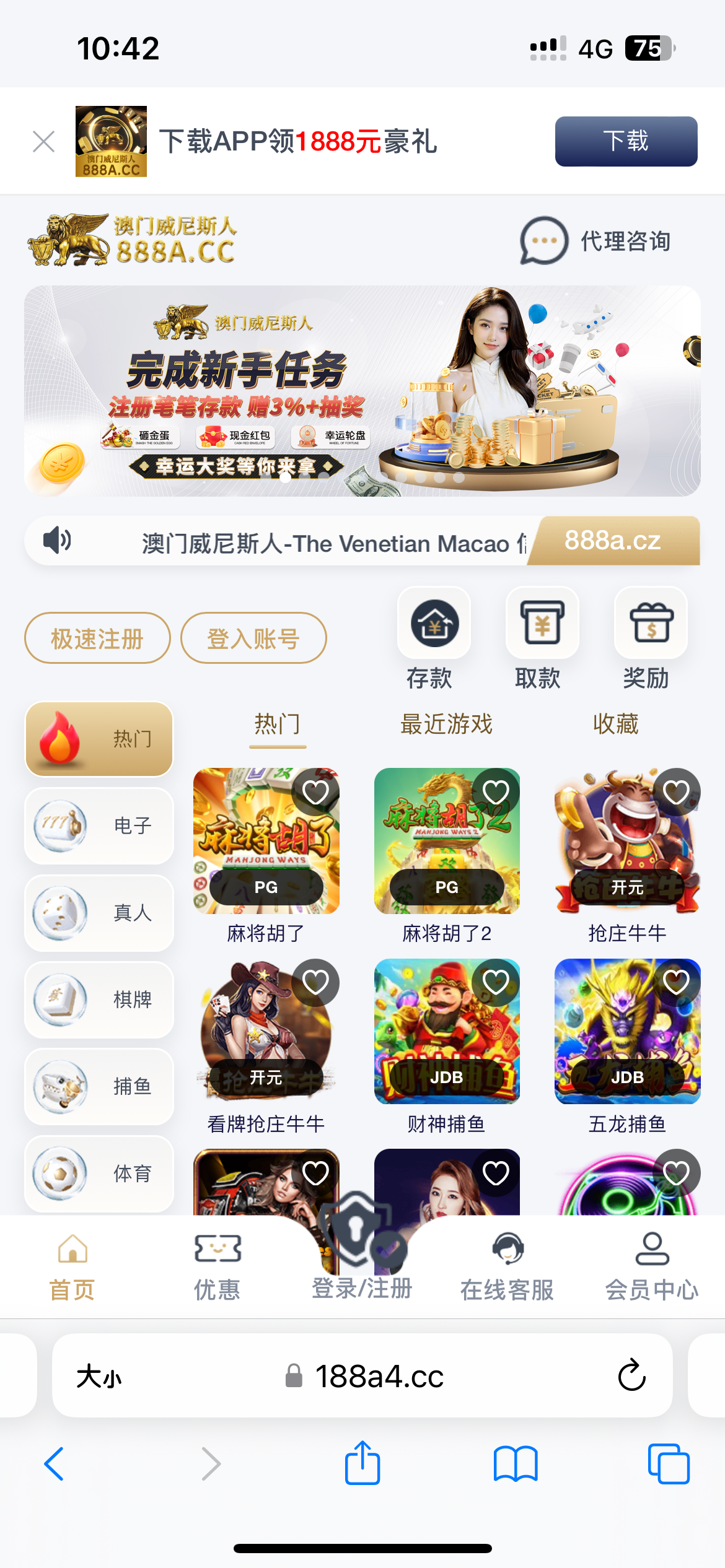Select 真人 live casino category
Viewport: 725px width, 1568px height.
tap(99, 913)
